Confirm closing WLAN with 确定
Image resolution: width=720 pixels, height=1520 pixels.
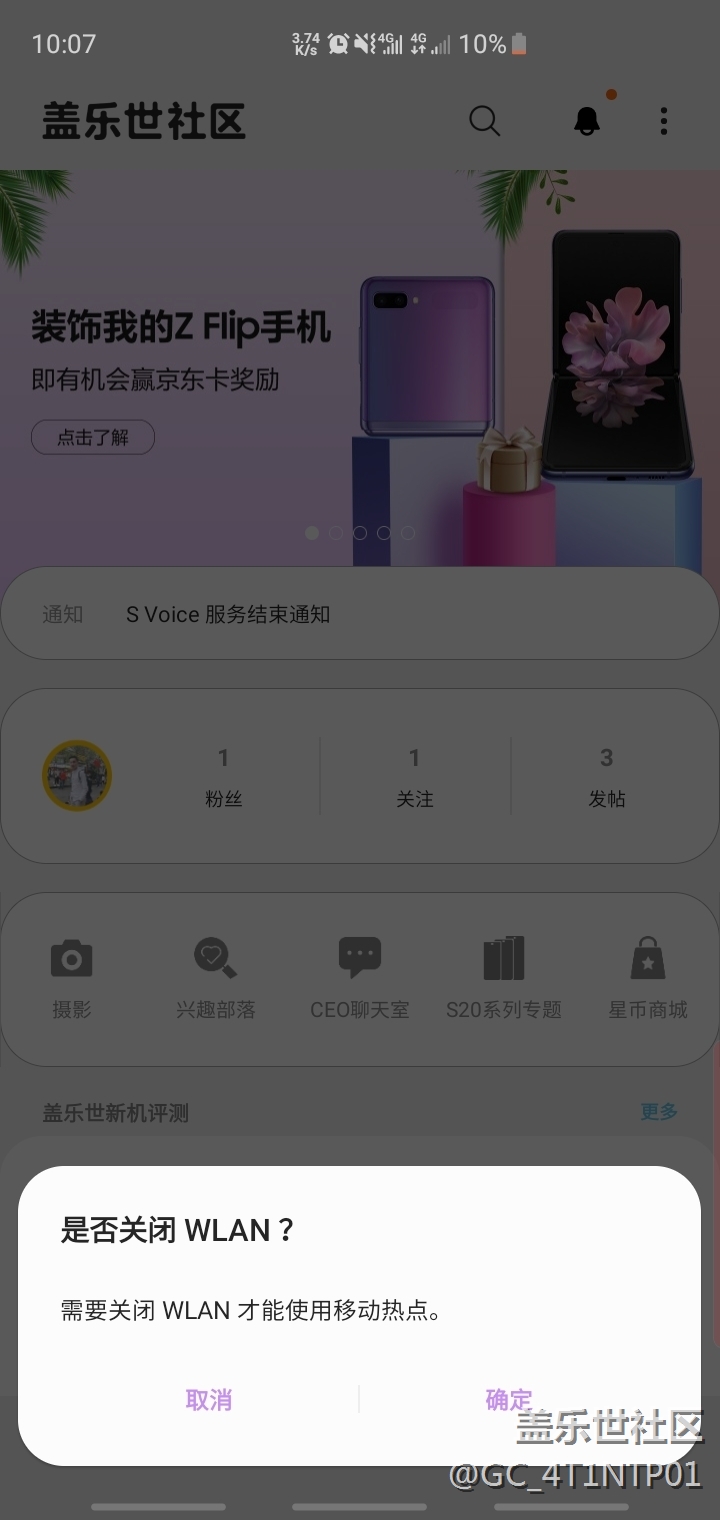[508, 1399]
